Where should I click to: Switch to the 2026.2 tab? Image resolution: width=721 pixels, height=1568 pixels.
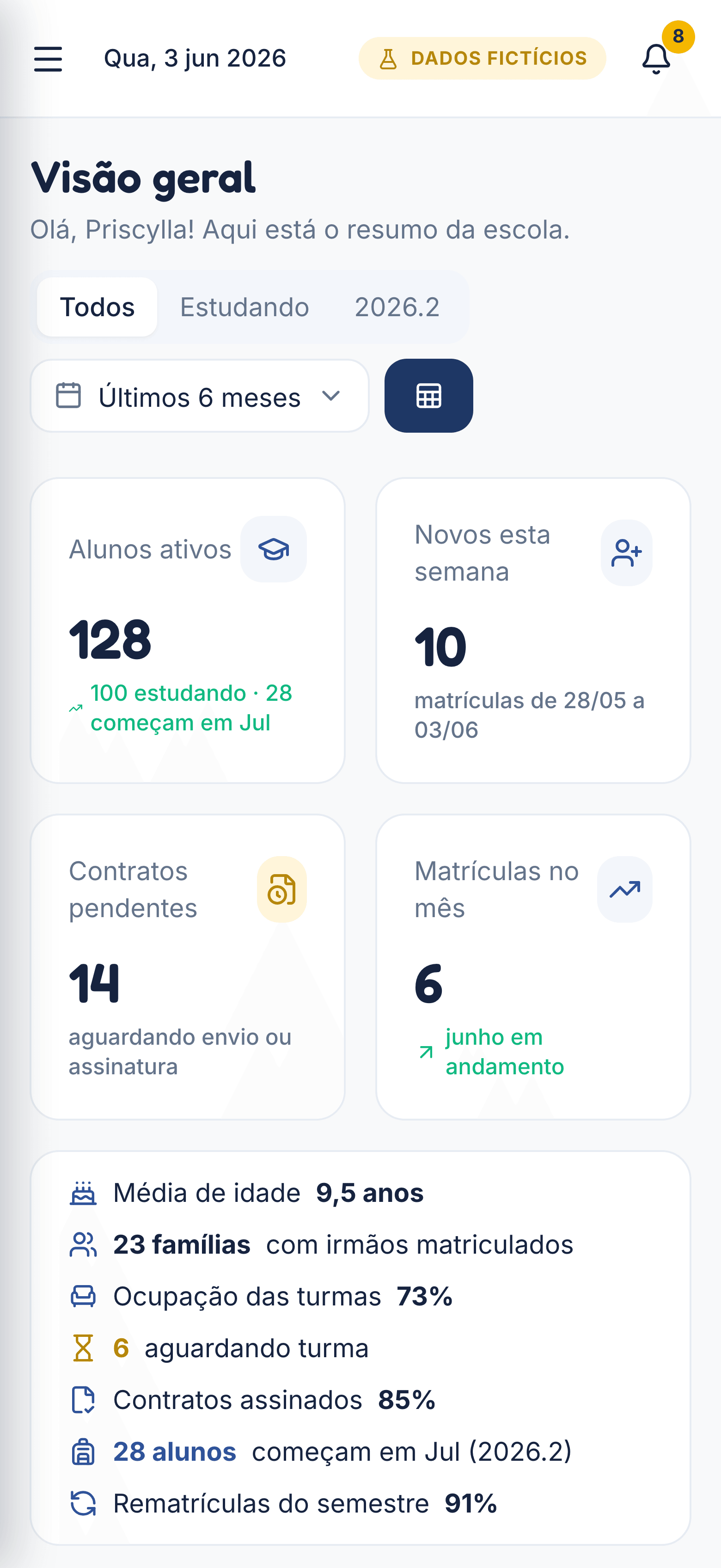coord(397,307)
